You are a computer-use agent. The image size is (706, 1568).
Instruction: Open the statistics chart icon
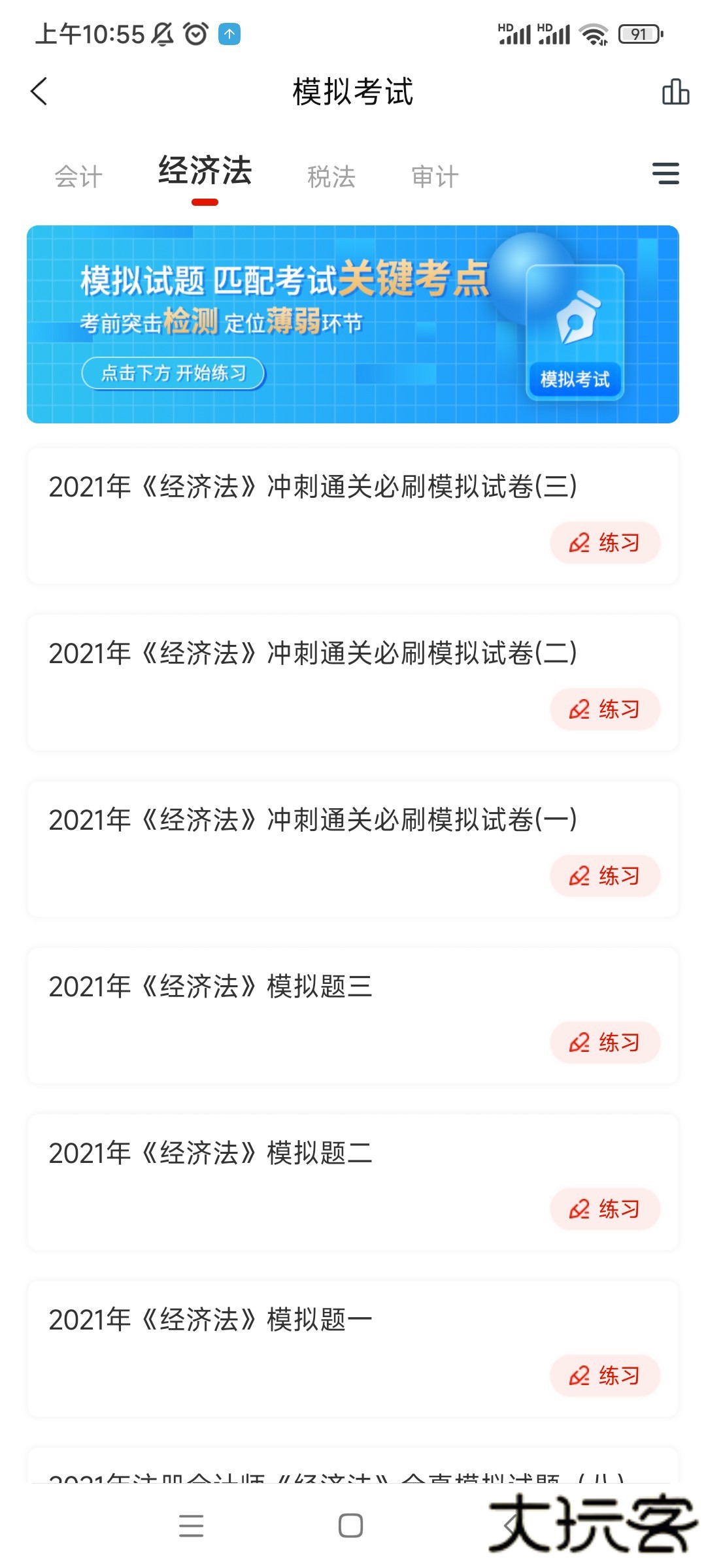(675, 91)
